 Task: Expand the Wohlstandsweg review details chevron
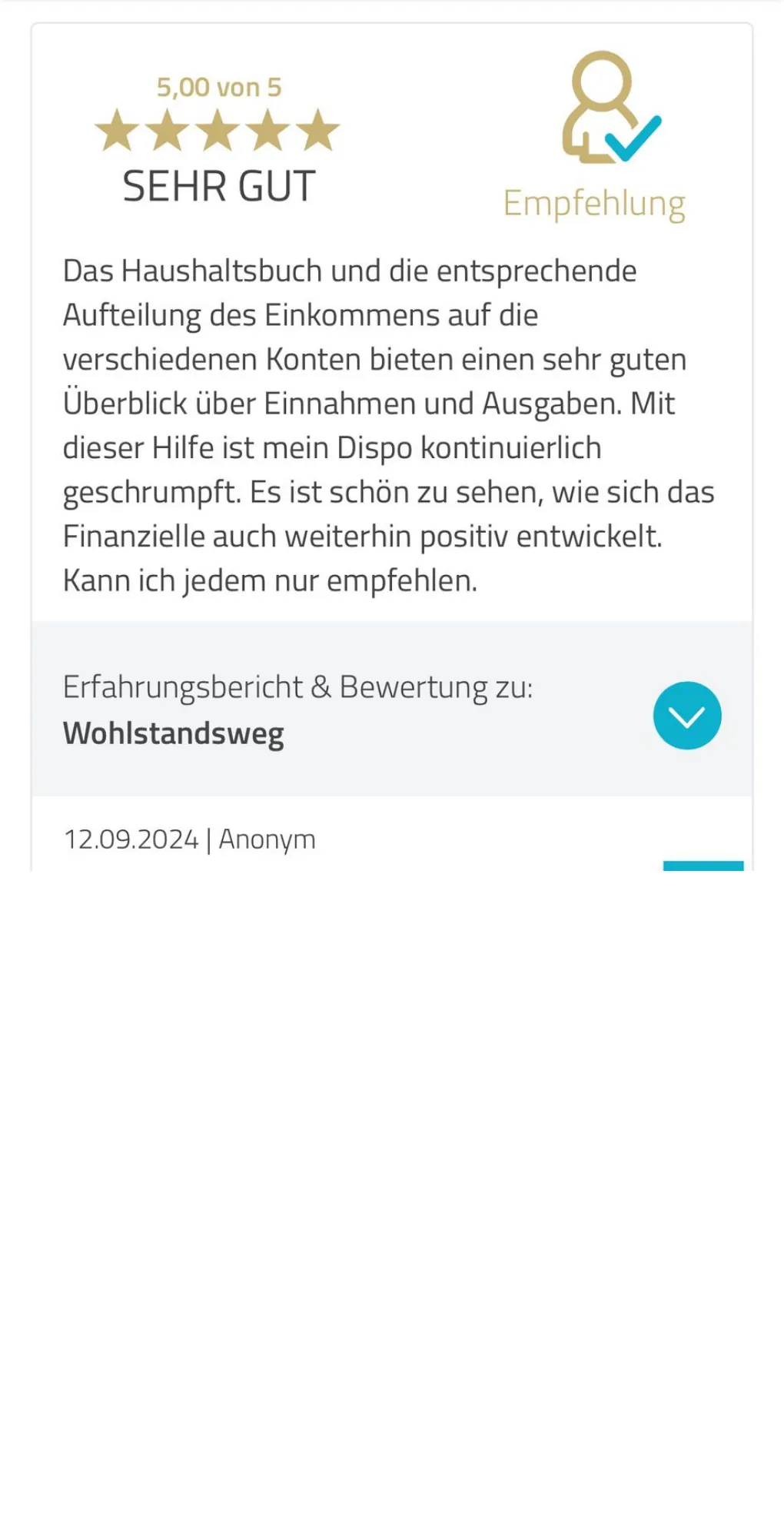(686, 716)
